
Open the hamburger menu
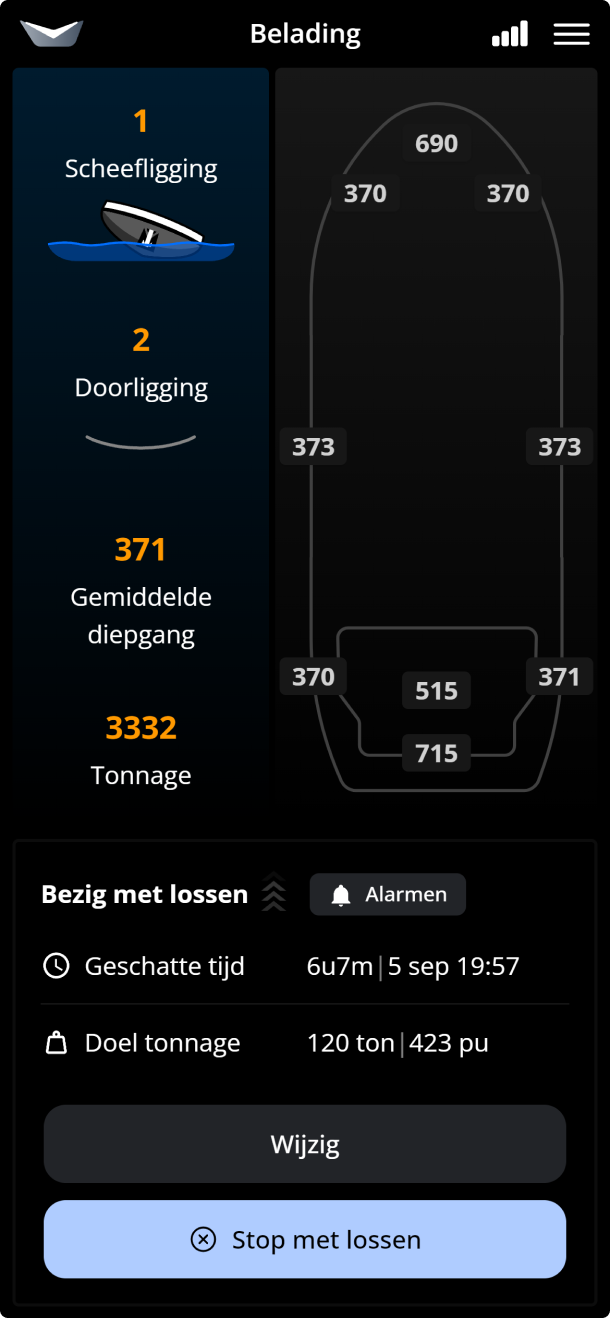click(571, 35)
